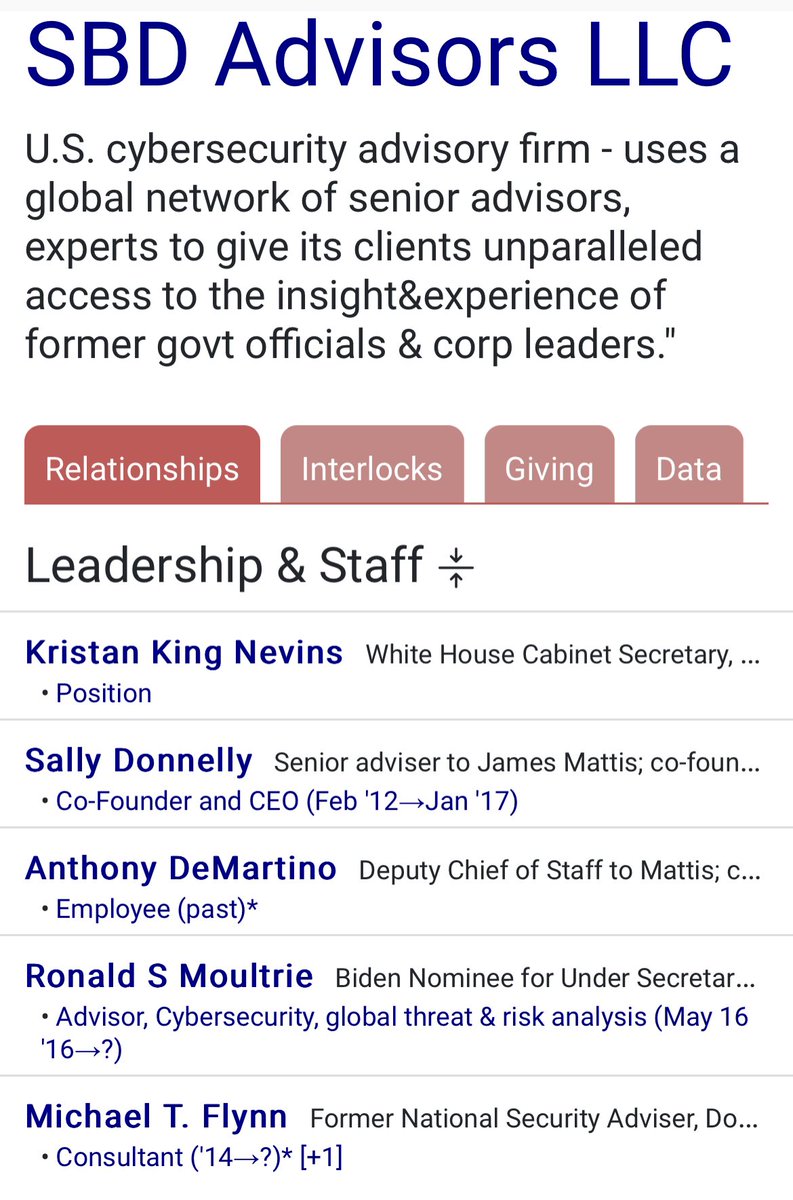Select the Relationships tab

tap(142, 468)
